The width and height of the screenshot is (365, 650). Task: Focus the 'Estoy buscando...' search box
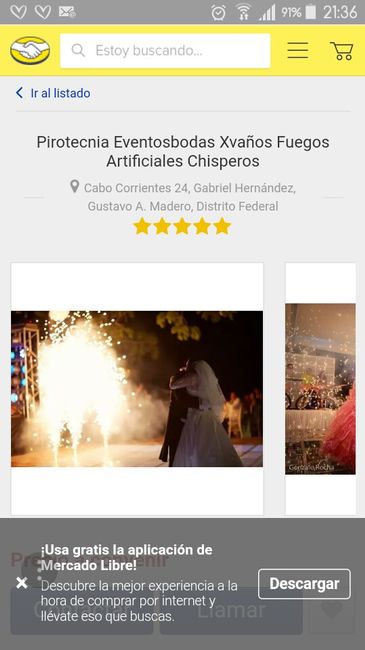pyautogui.click(x=165, y=51)
